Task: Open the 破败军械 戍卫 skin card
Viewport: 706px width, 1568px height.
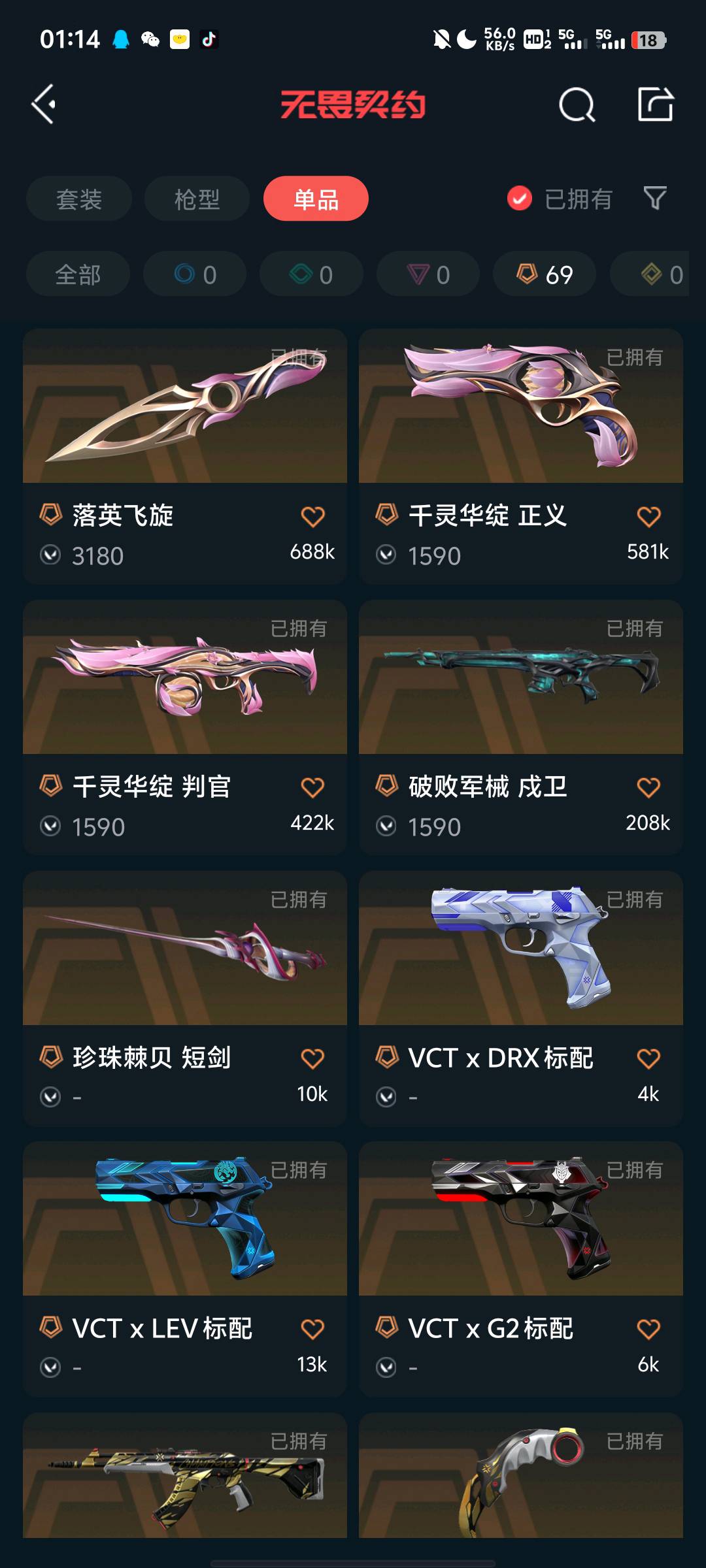Action: coord(521,727)
